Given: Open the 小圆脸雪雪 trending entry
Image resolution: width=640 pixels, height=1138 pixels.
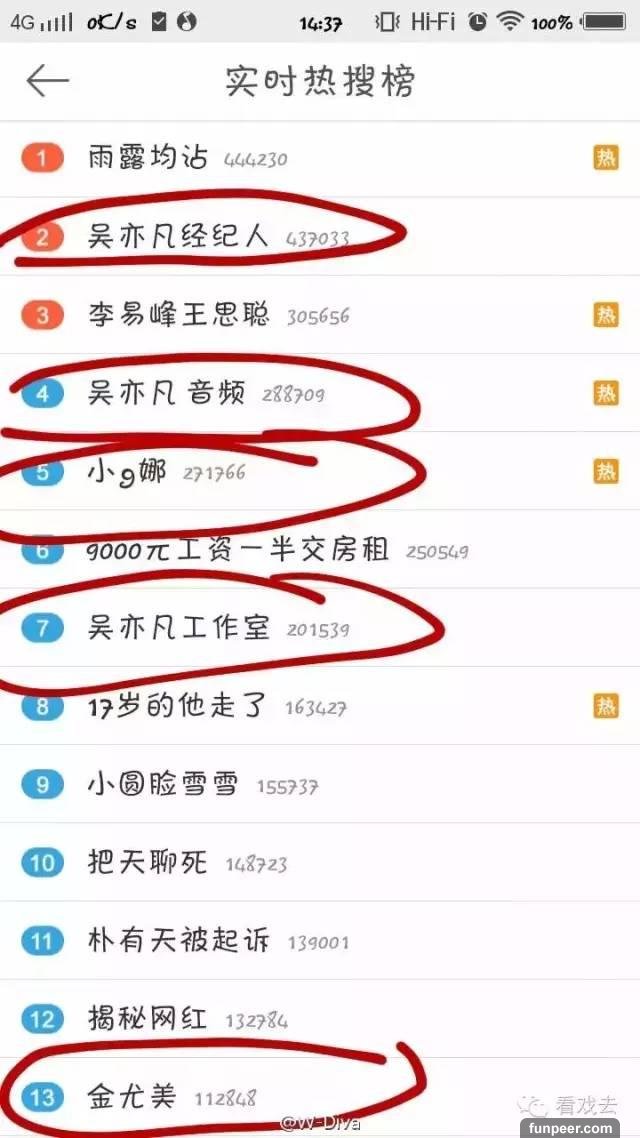Looking at the screenshot, I should point(163,785).
